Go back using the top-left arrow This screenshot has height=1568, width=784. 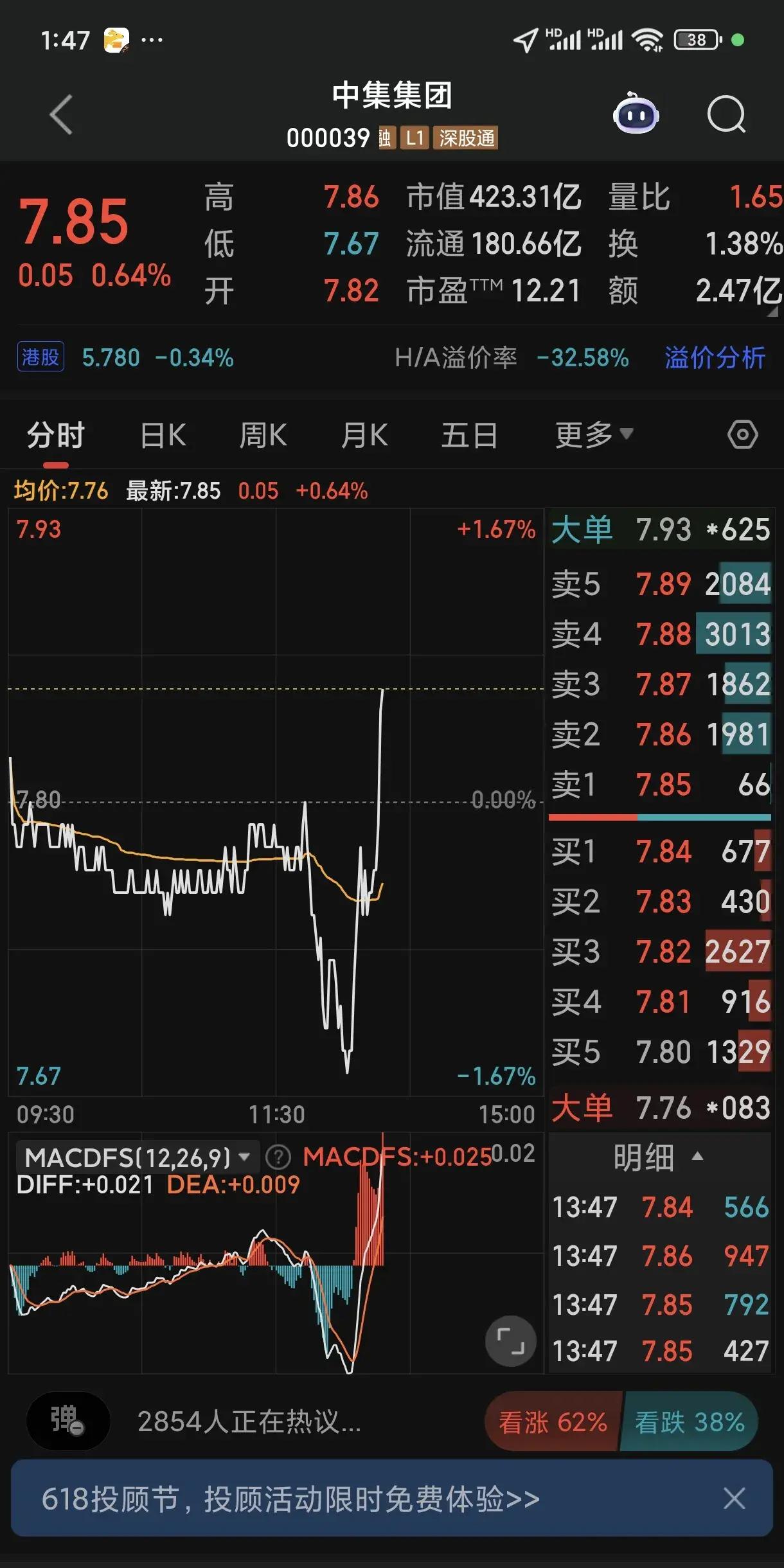pos(62,115)
